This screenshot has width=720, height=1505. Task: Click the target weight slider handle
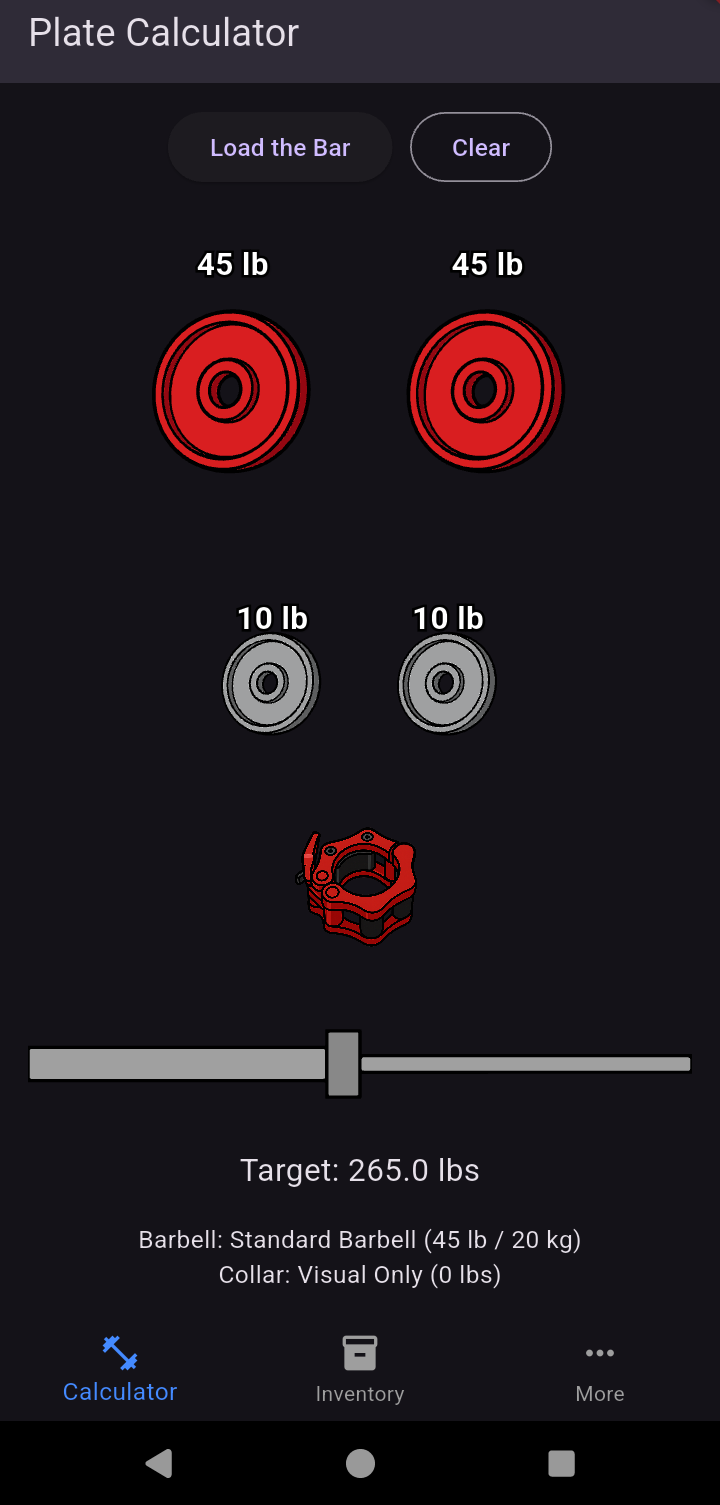point(344,1064)
